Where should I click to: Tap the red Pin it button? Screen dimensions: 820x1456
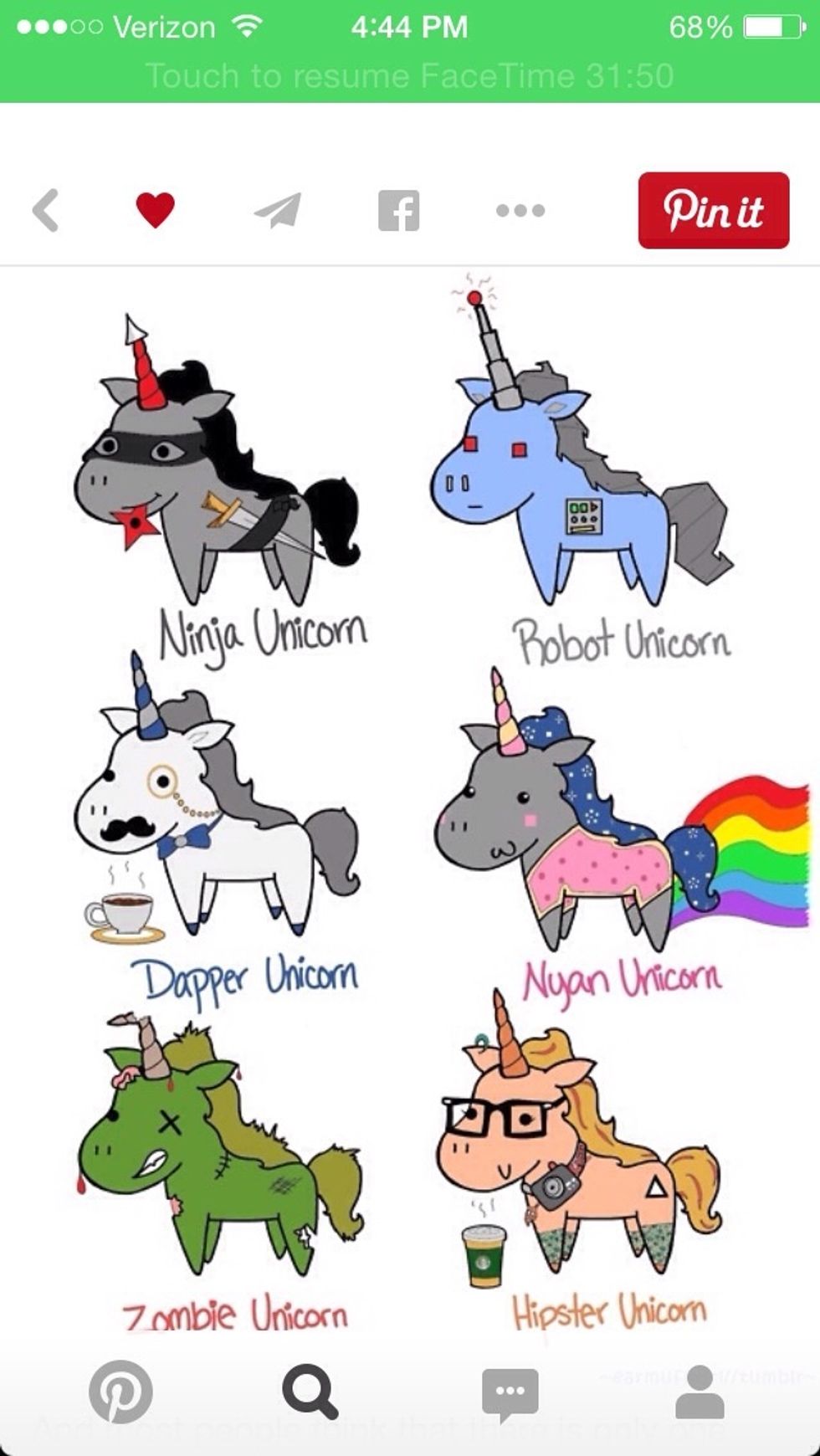[713, 210]
